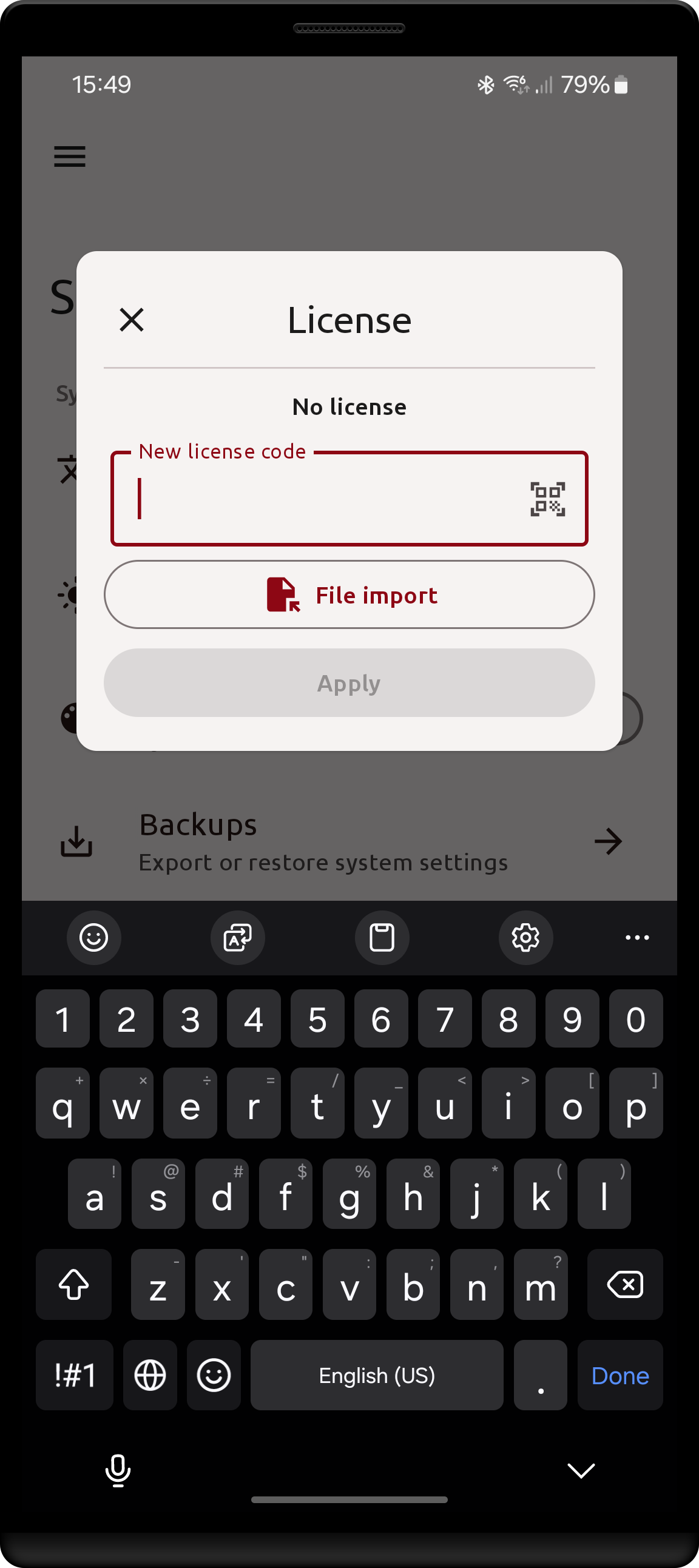Expand keyboard toolbar more options
Image resolution: width=699 pixels, height=1568 pixels.
(637, 937)
